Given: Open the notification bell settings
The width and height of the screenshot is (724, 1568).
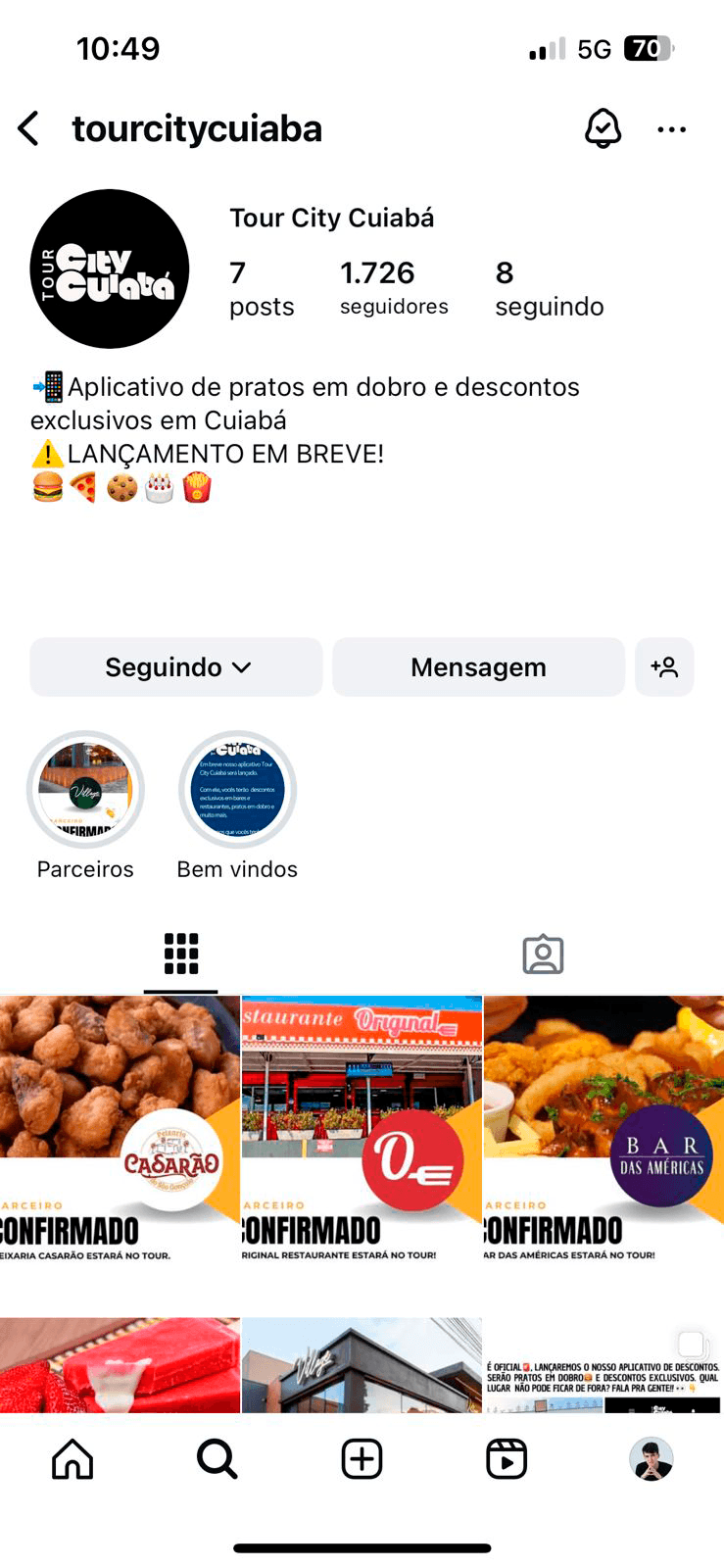Looking at the screenshot, I should click(x=603, y=128).
